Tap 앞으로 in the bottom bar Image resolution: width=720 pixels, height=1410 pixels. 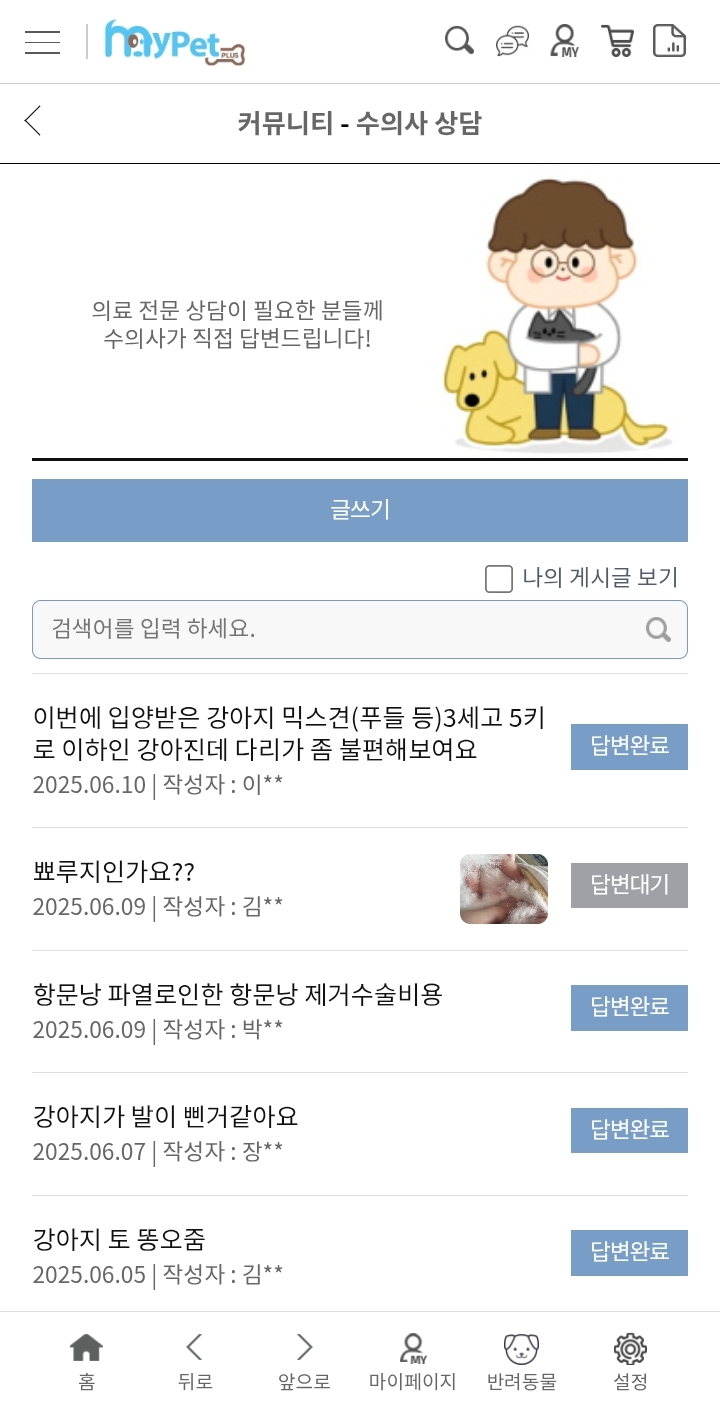click(x=304, y=1362)
